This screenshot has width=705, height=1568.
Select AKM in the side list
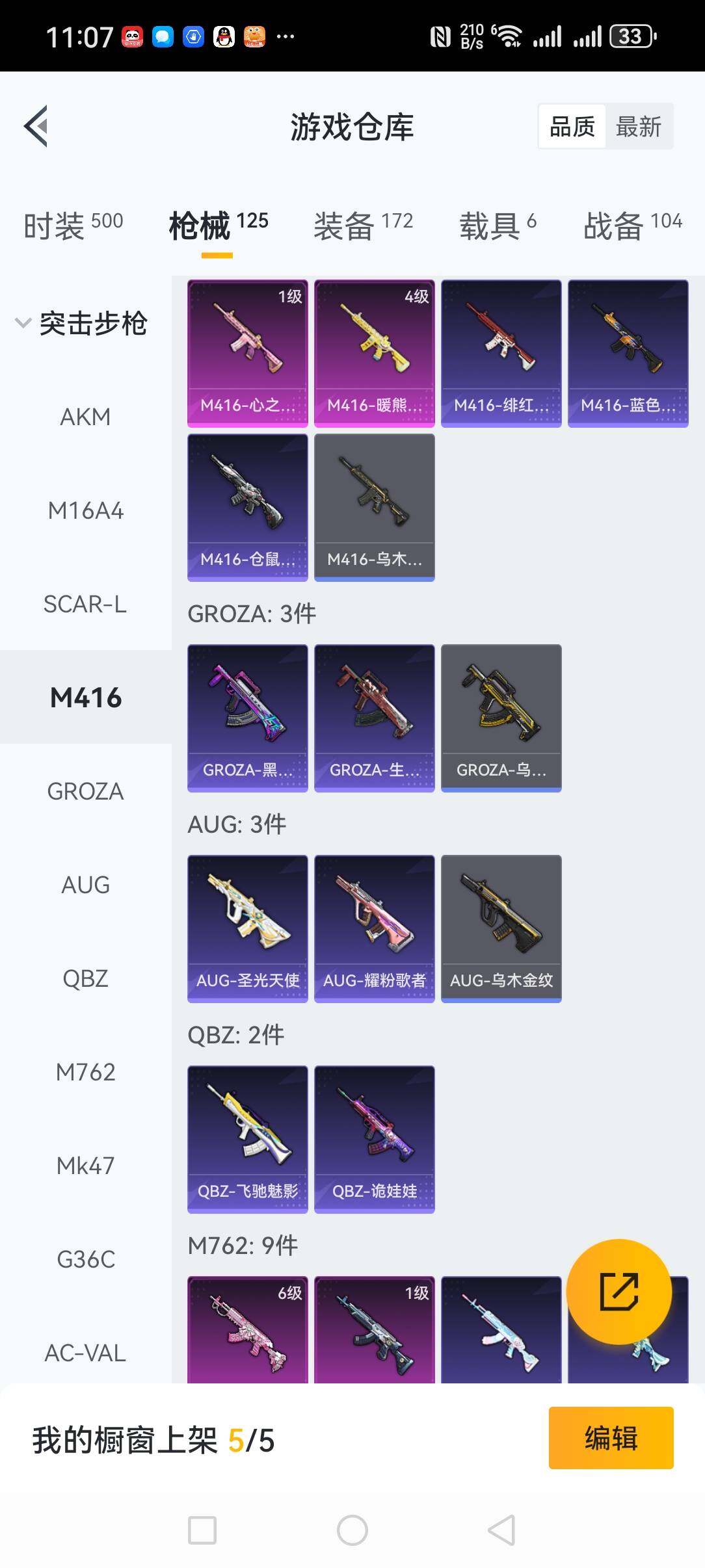pyautogui.click(x=85, y=417)
